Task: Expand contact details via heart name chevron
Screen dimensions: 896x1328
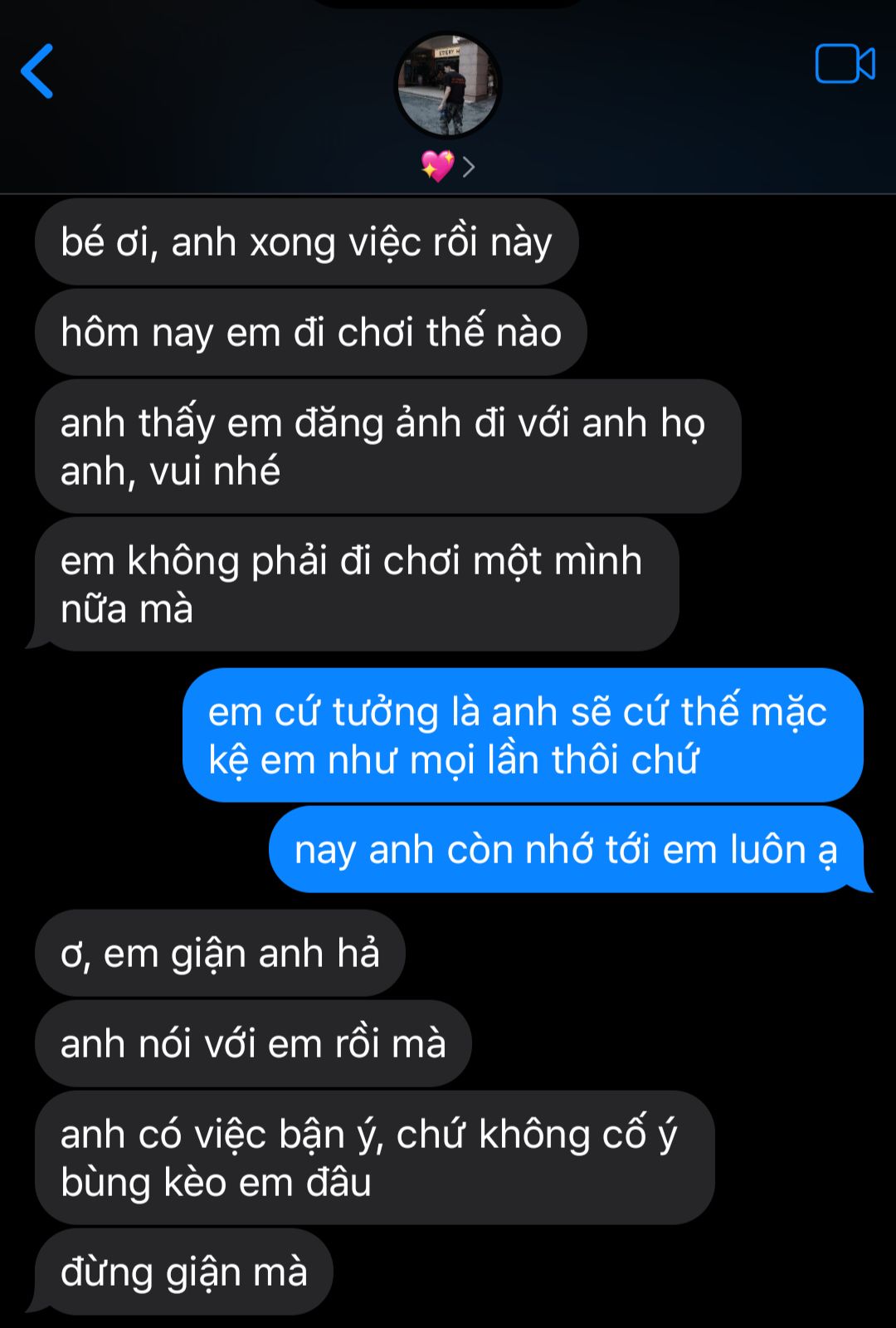Action: tap(468, 168)
